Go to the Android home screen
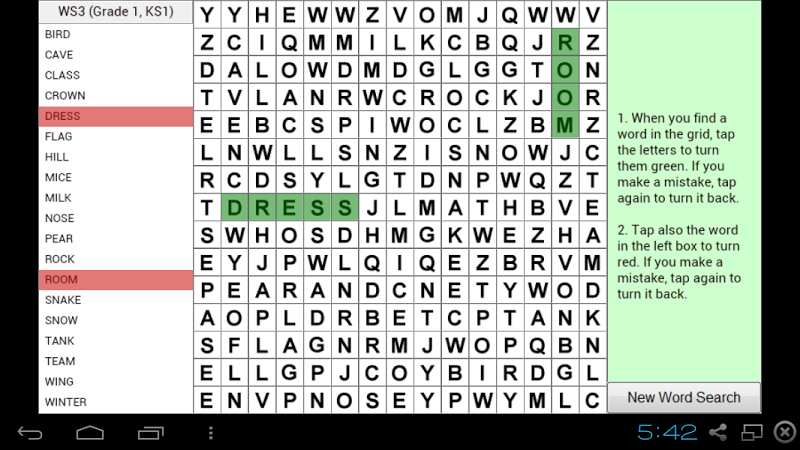The width and height of the screenshot is (800, 450). [90, 432]
